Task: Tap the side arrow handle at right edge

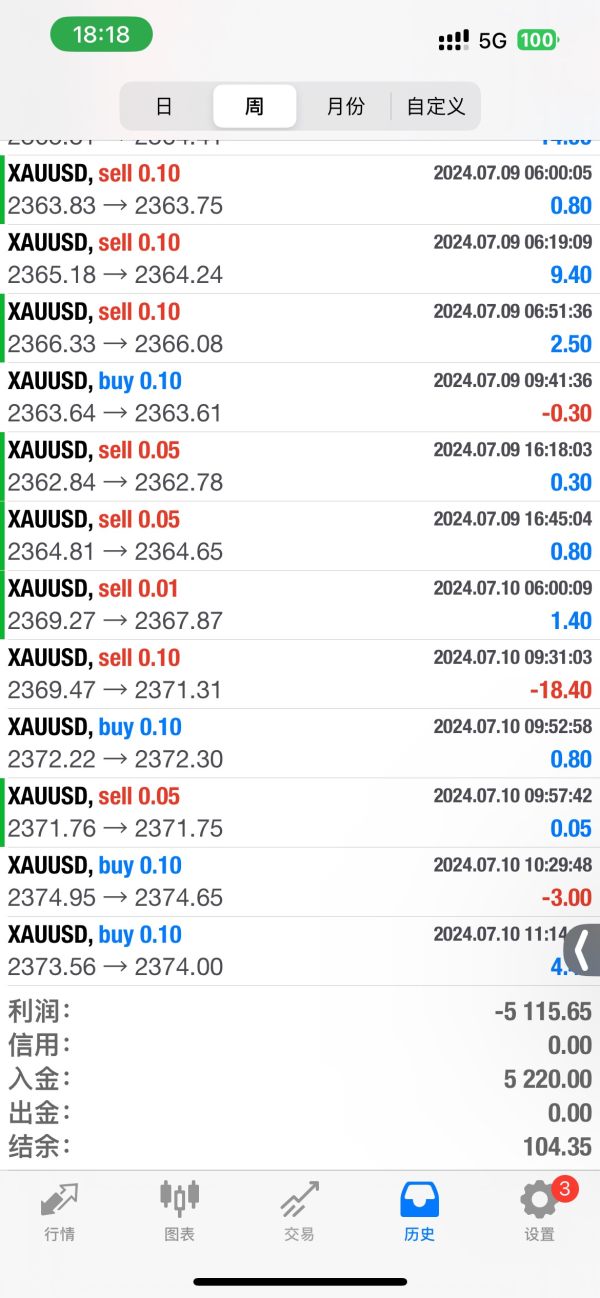Action: (x=582, y=949)
